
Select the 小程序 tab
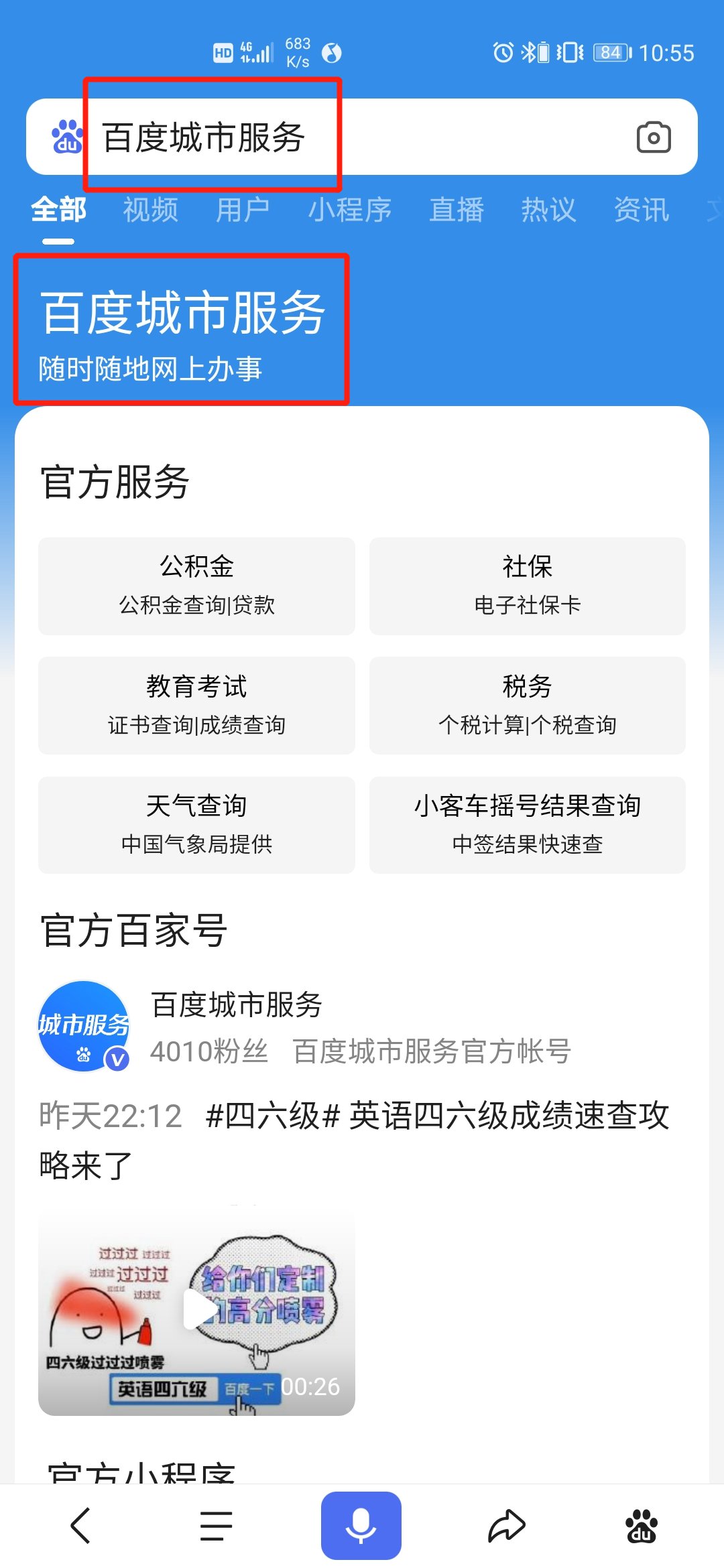pyautogui.click(x=349, y=210)
